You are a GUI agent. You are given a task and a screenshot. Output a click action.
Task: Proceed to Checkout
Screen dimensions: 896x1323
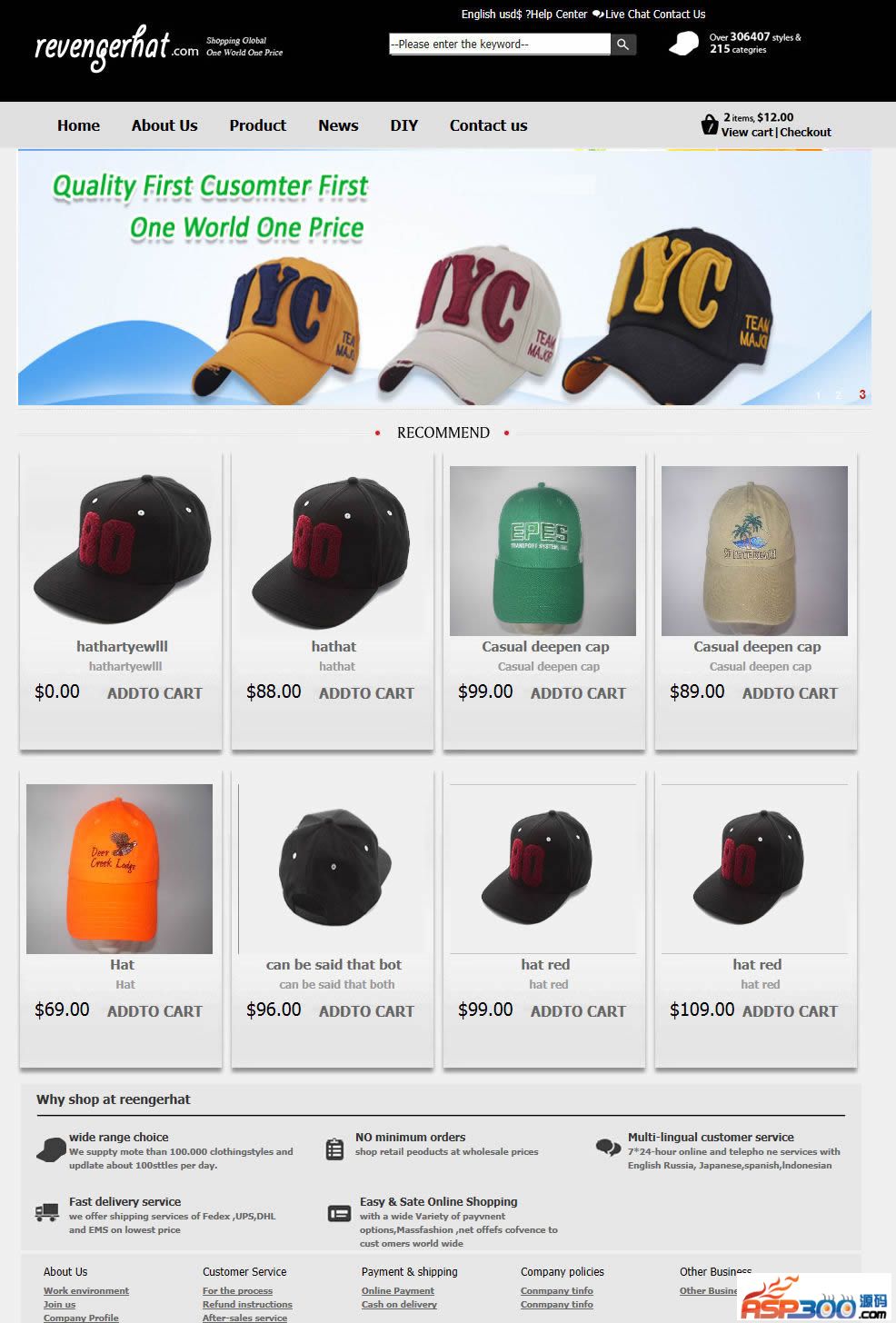(x=805, y=133)
